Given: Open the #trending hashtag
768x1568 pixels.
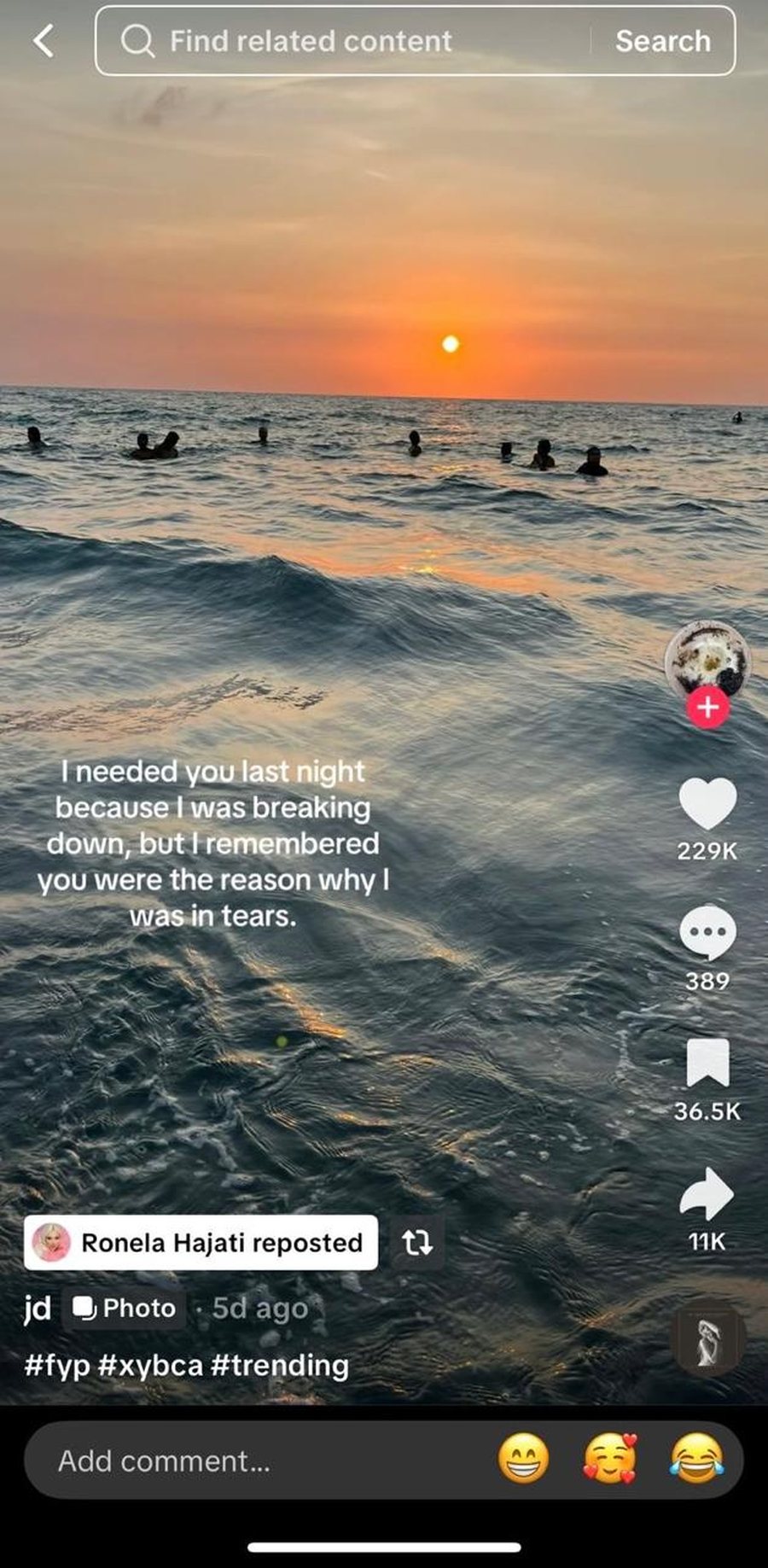Looking at the screenshot, I should pyautogui.click(x=279, y=1365).
